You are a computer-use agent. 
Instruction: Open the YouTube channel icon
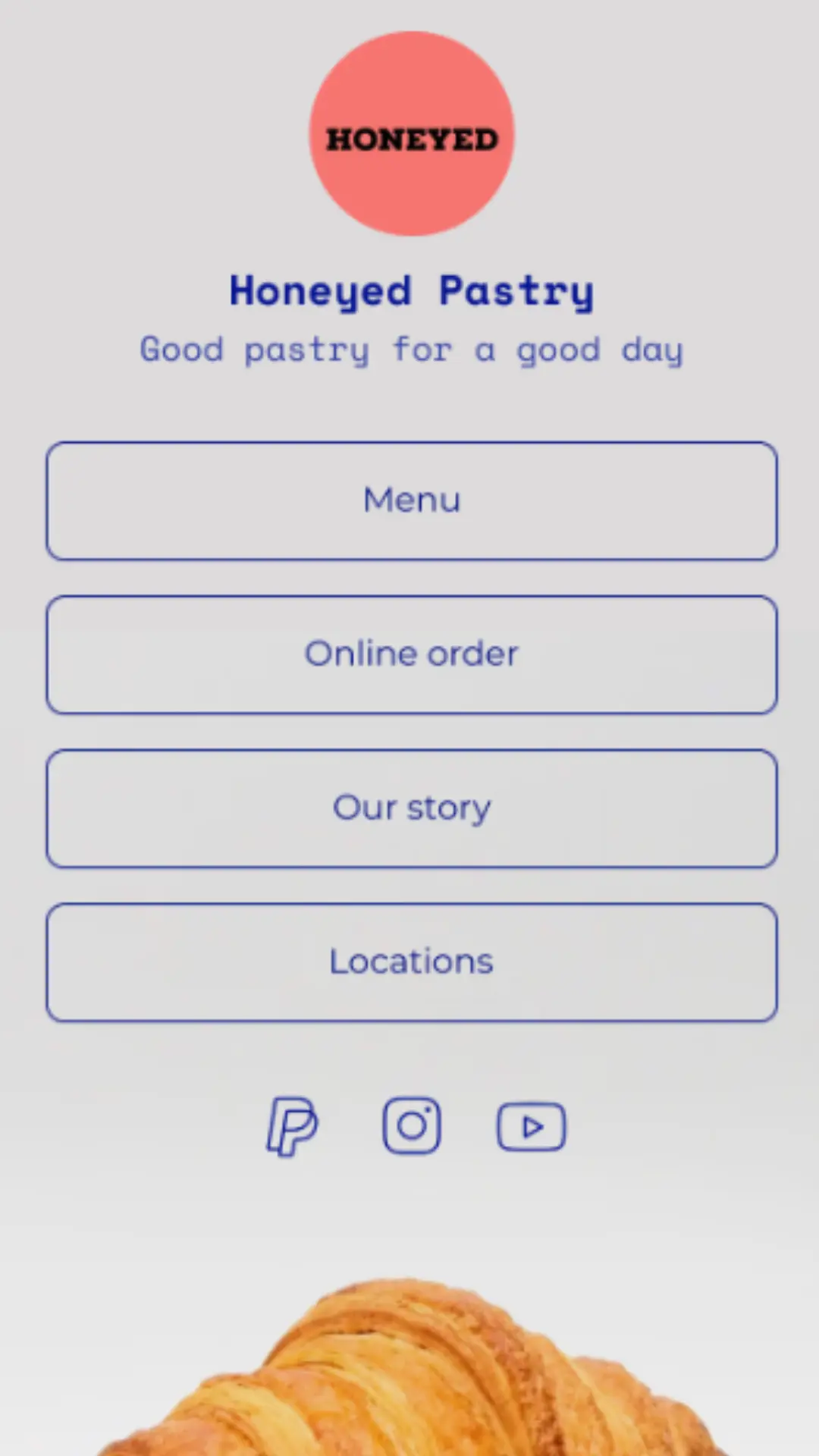point(531,1127)
